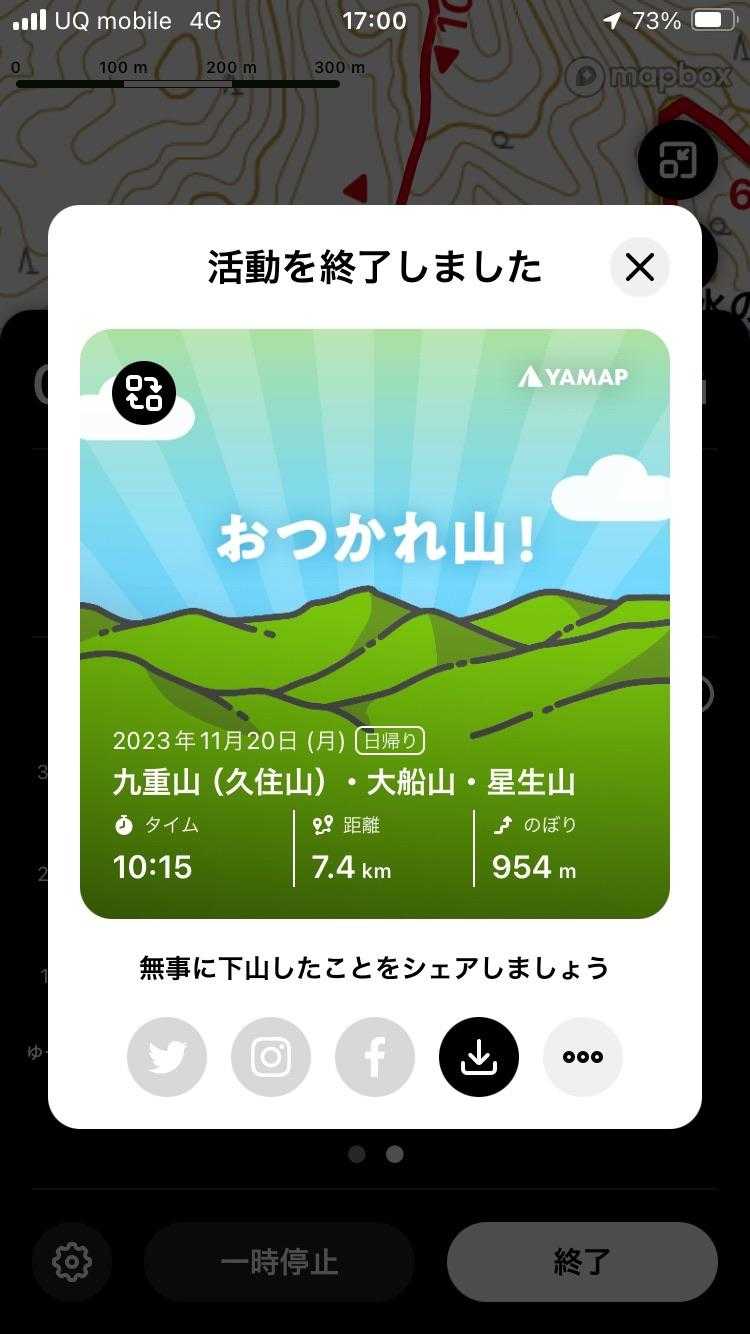Share the activity on Instagram
This screenshot has width=750, height=1334.
(x=271, y=1057)
